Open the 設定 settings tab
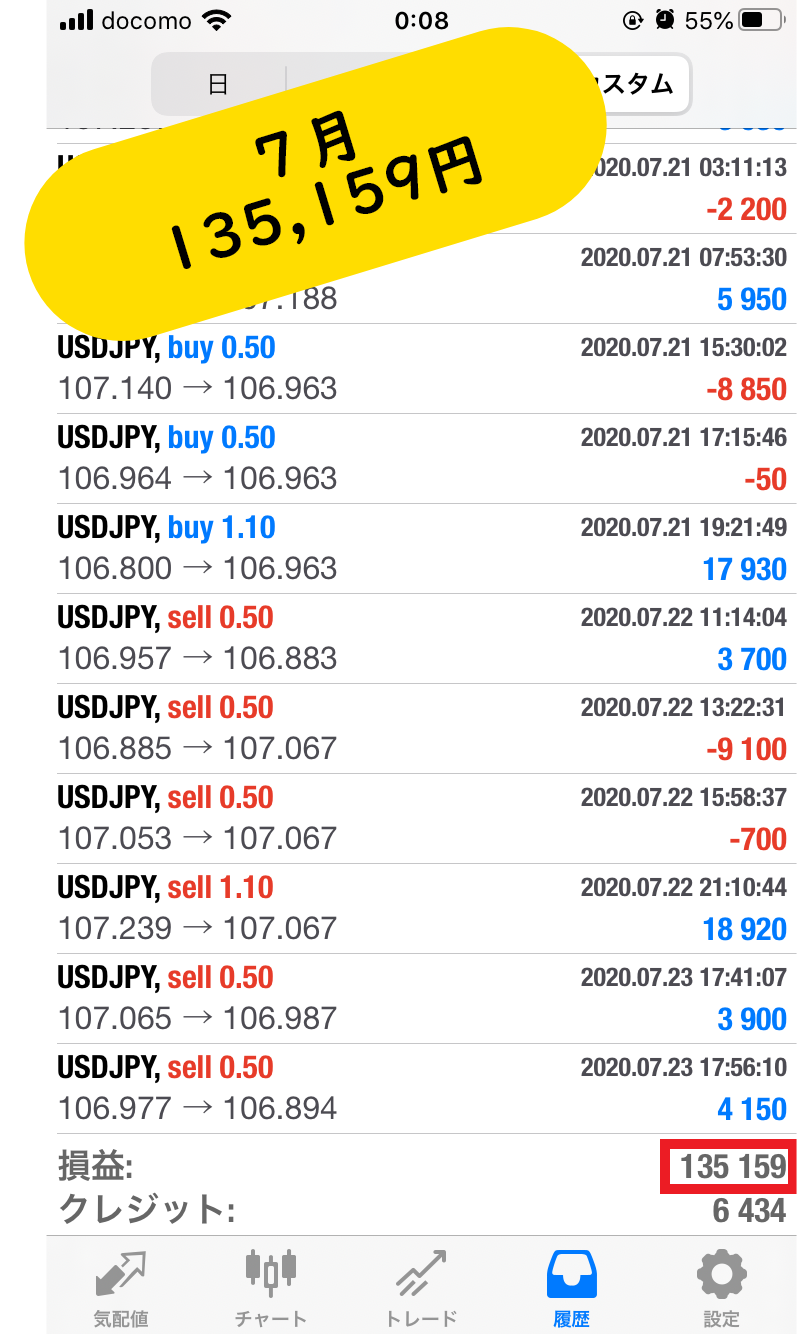The width and height of the screenshot is (797, 1334). pos(721,1287)
